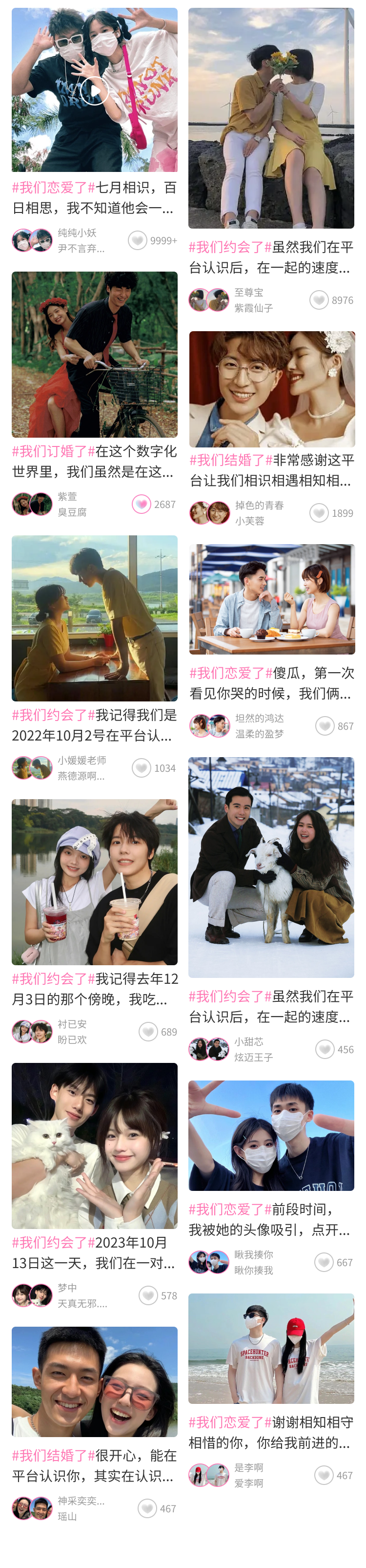
Task: Like 小媛媛老师's post with 1034 likes
Action: pyautogui.click(x=142, y=767)
